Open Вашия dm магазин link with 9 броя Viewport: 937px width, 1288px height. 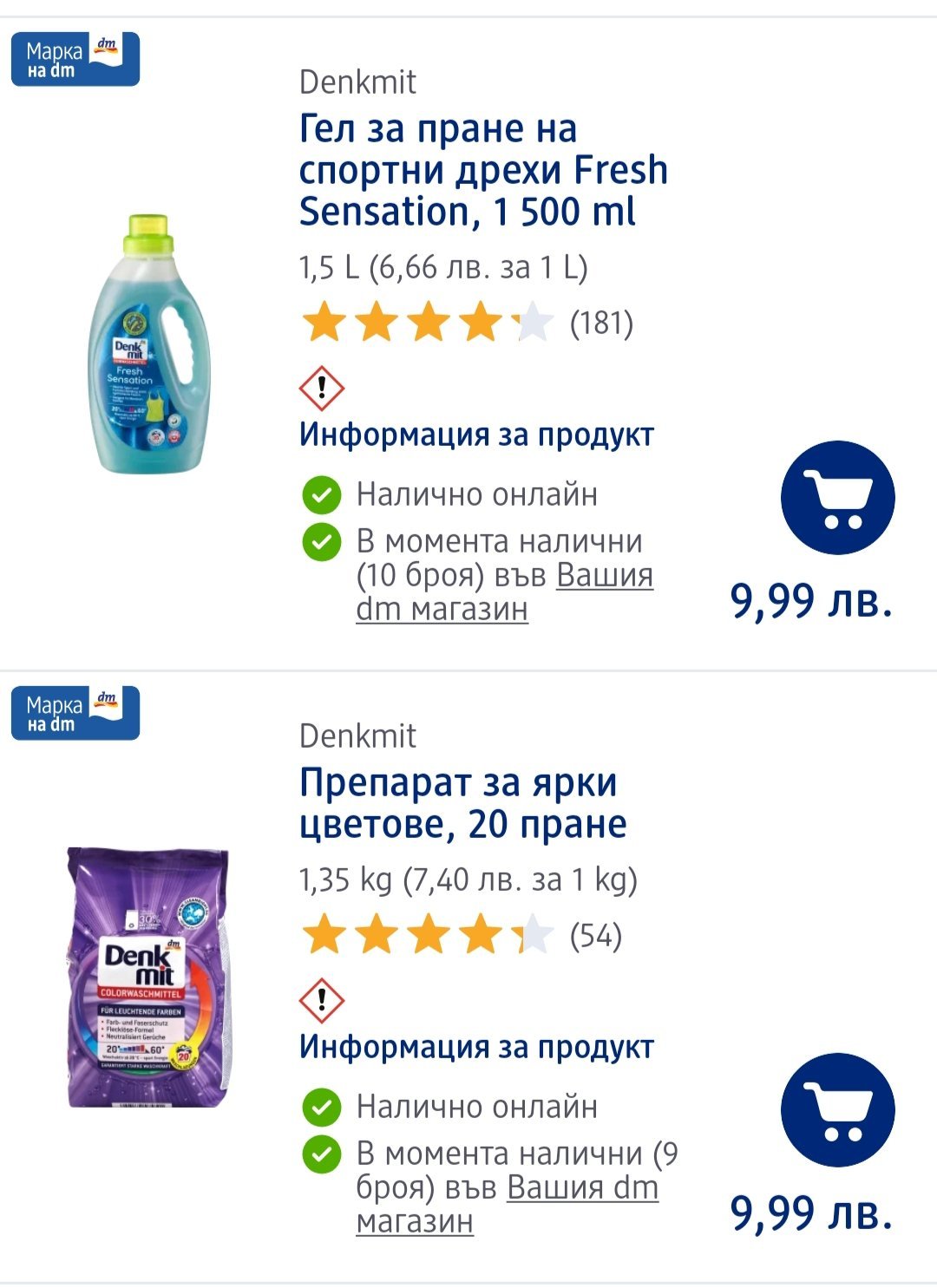tap(507, 1204)
